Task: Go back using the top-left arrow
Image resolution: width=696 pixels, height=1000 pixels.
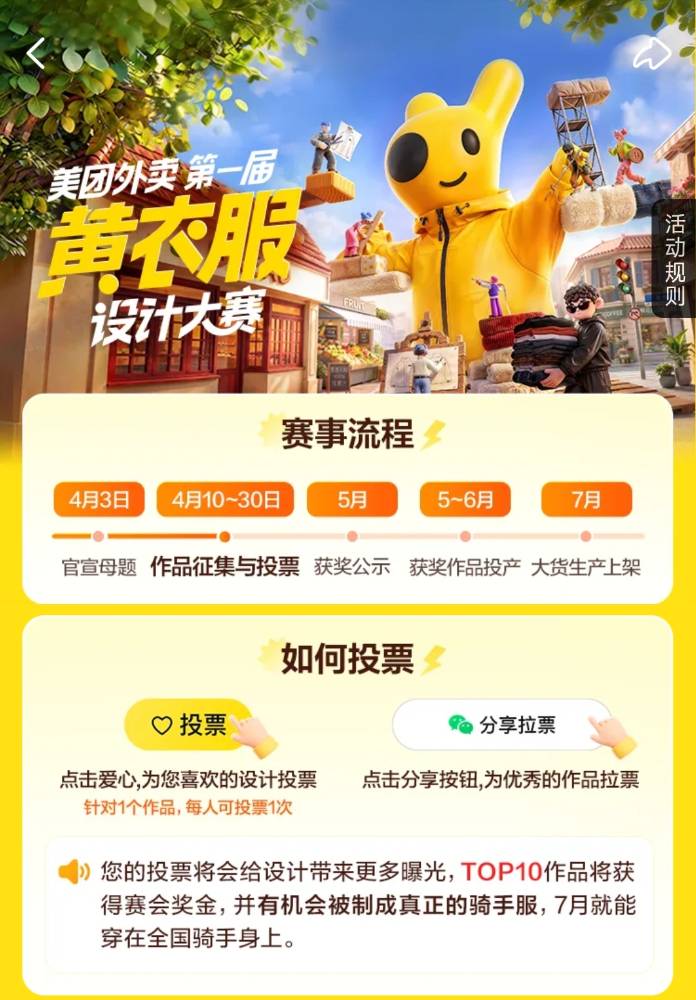Action: [36, 54]
